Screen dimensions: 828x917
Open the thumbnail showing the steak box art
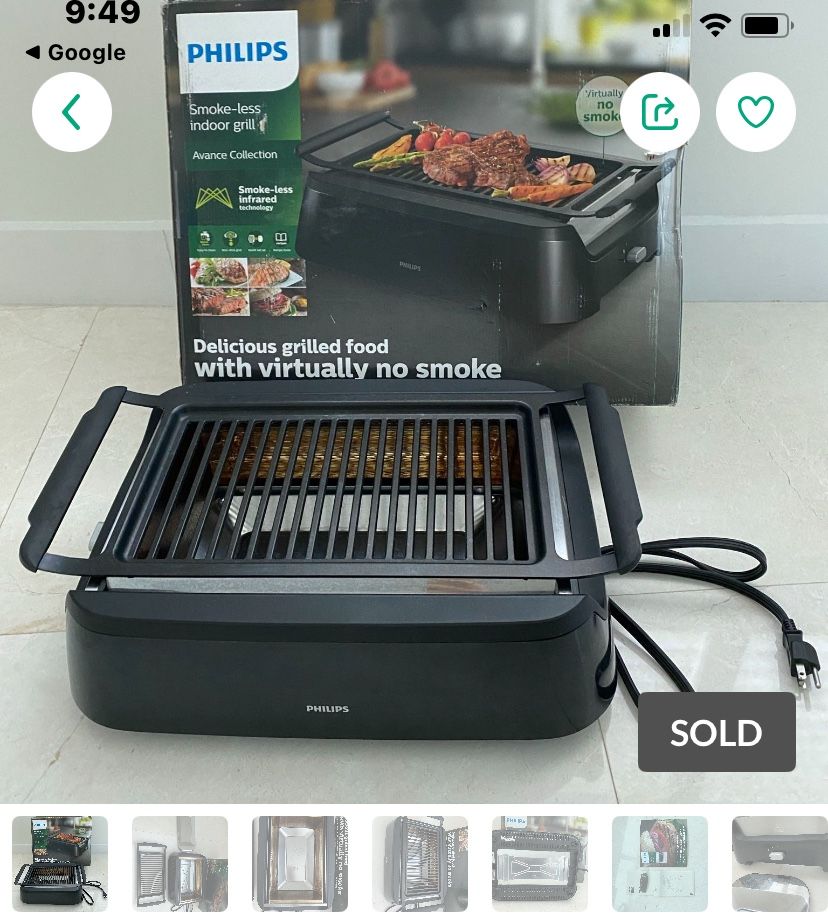pyautogui.click(x=660, y=863)
